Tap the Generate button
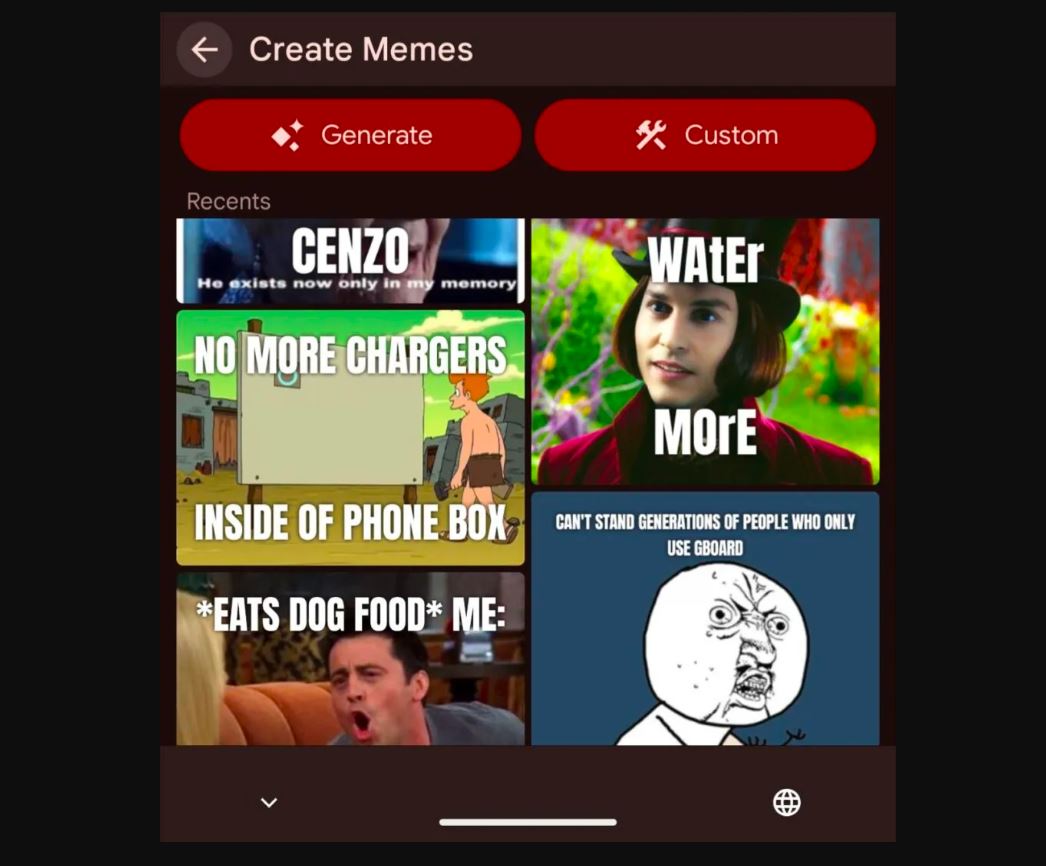Viewport: 1046px width, 866px height. [x=351, y=135]
